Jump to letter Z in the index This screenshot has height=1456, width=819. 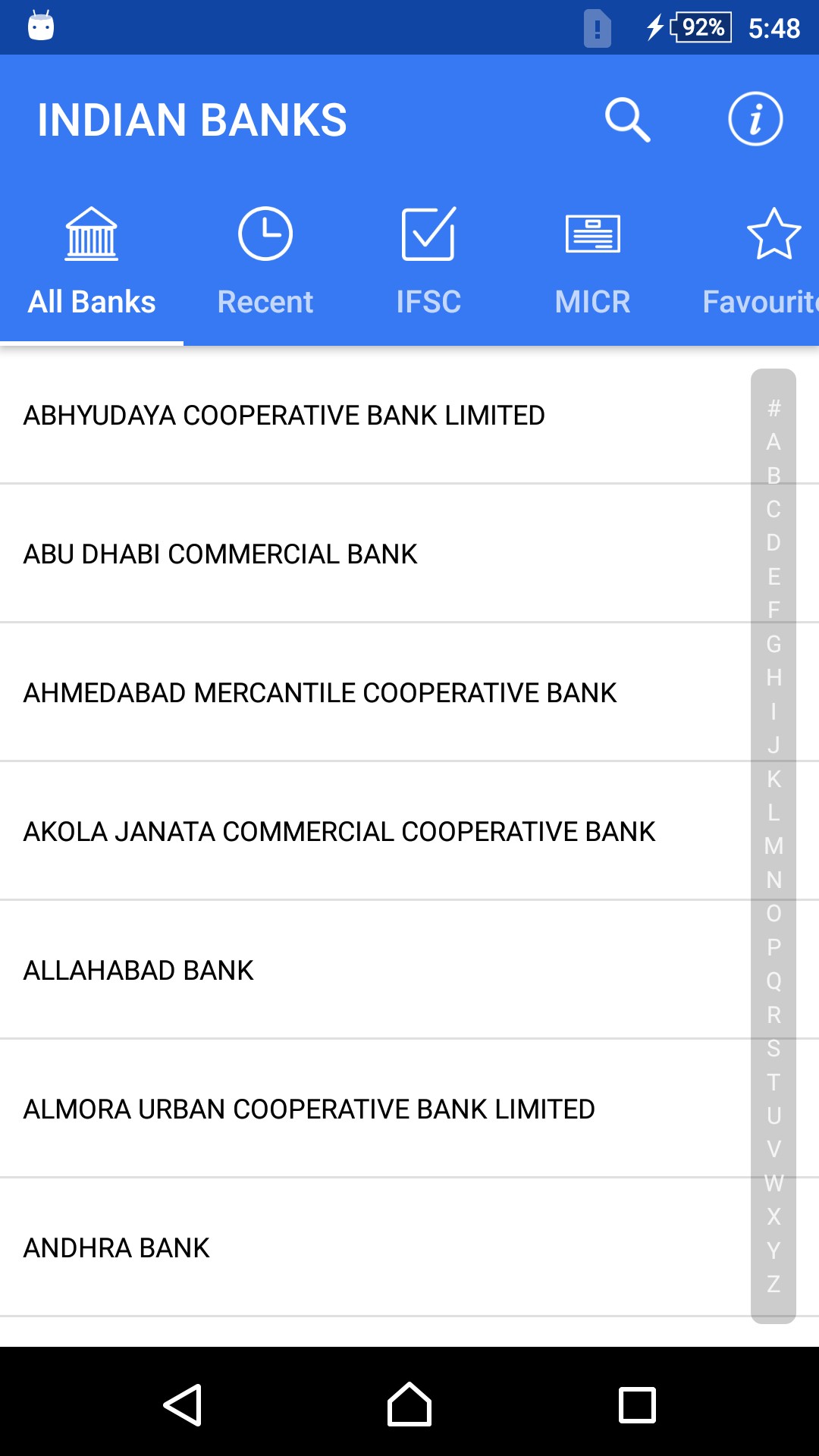tap(773, 1284)
